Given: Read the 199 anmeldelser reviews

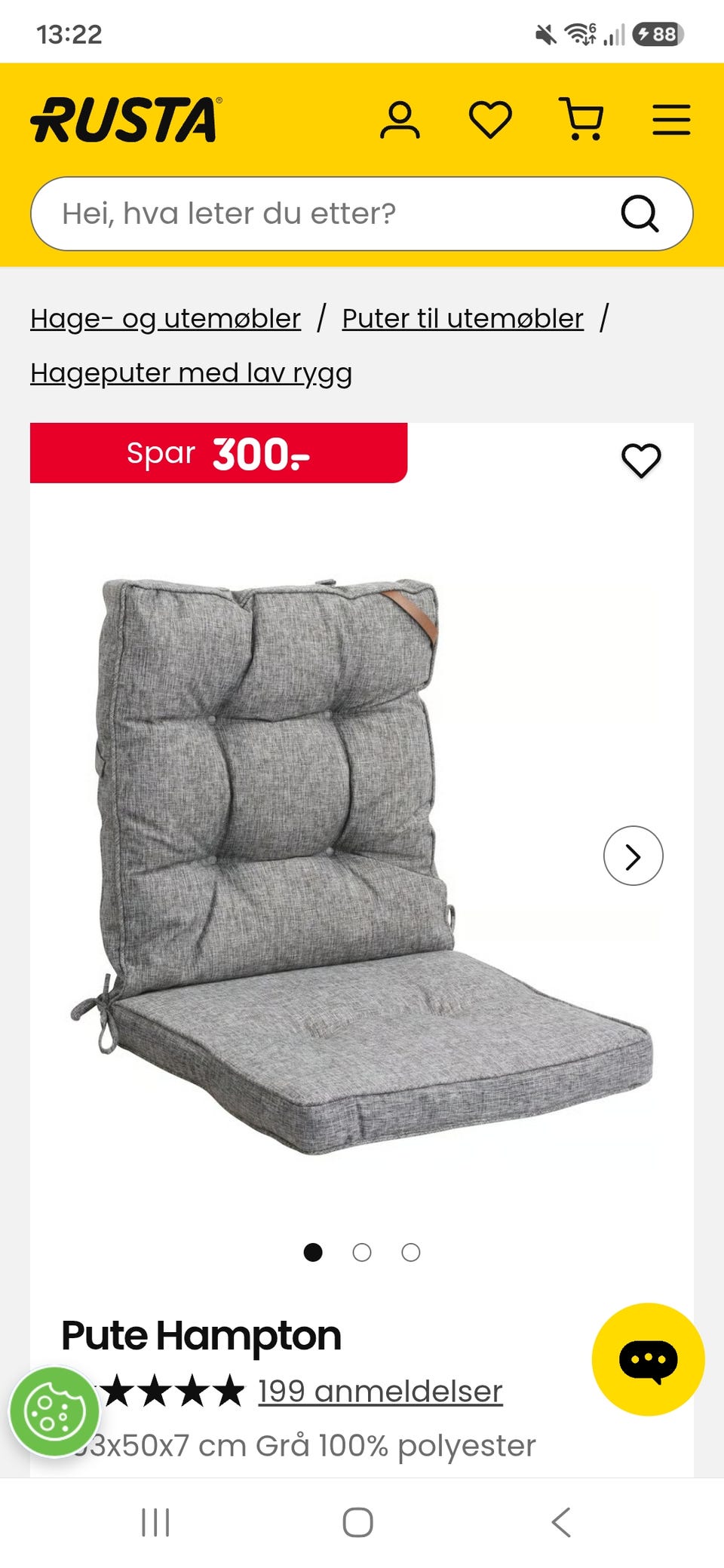Looking at the screenshot, I should pyautogui.click(x=380, y=1392).
